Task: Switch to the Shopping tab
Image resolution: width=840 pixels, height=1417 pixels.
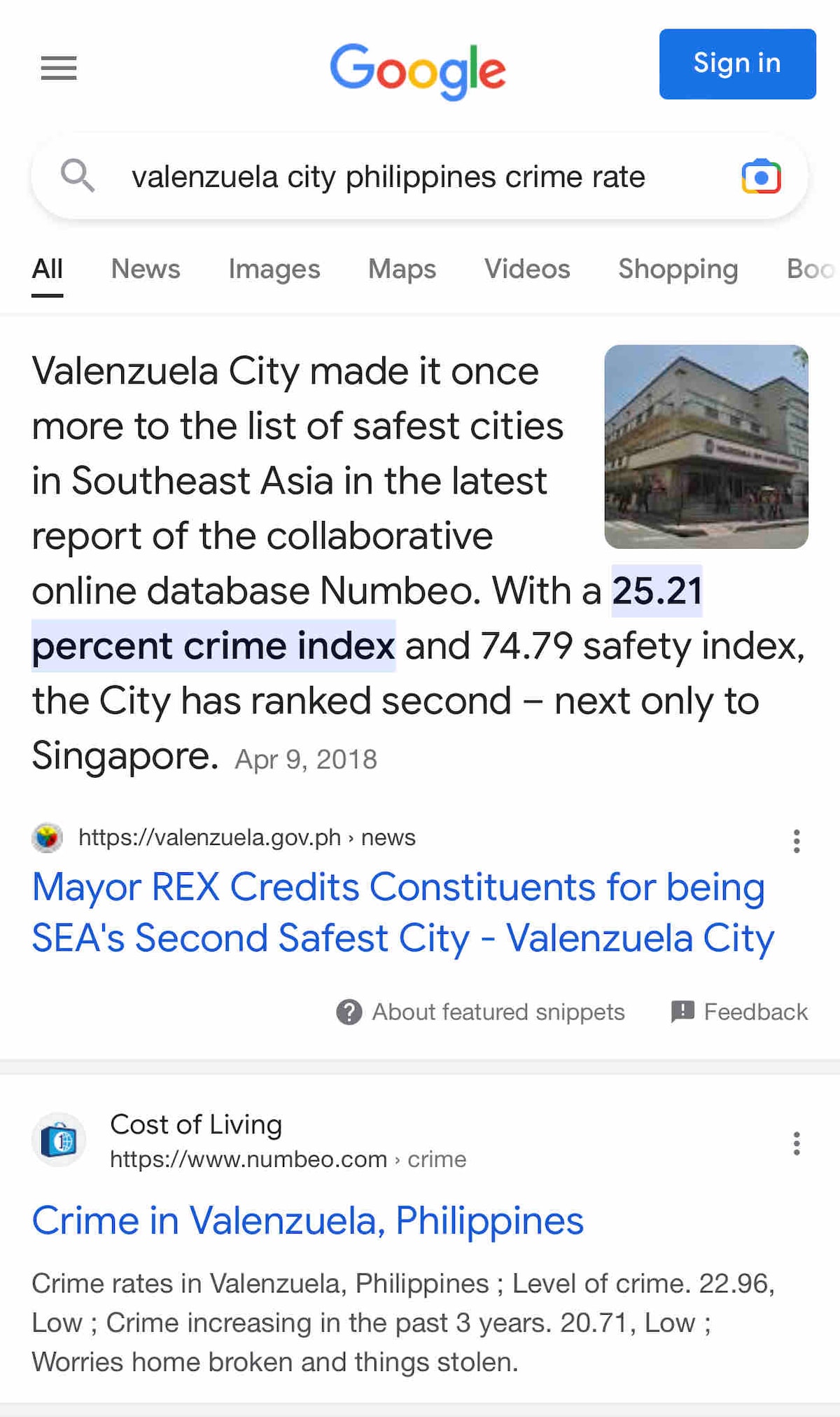Action: (678, 269)
